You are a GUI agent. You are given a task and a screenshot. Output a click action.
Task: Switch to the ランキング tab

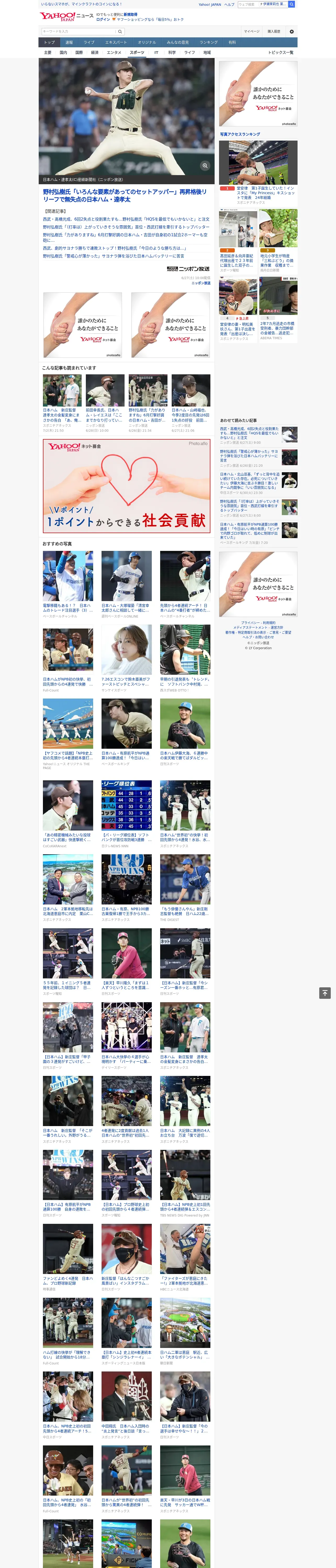pyautogui.click(x=209, y=43)
